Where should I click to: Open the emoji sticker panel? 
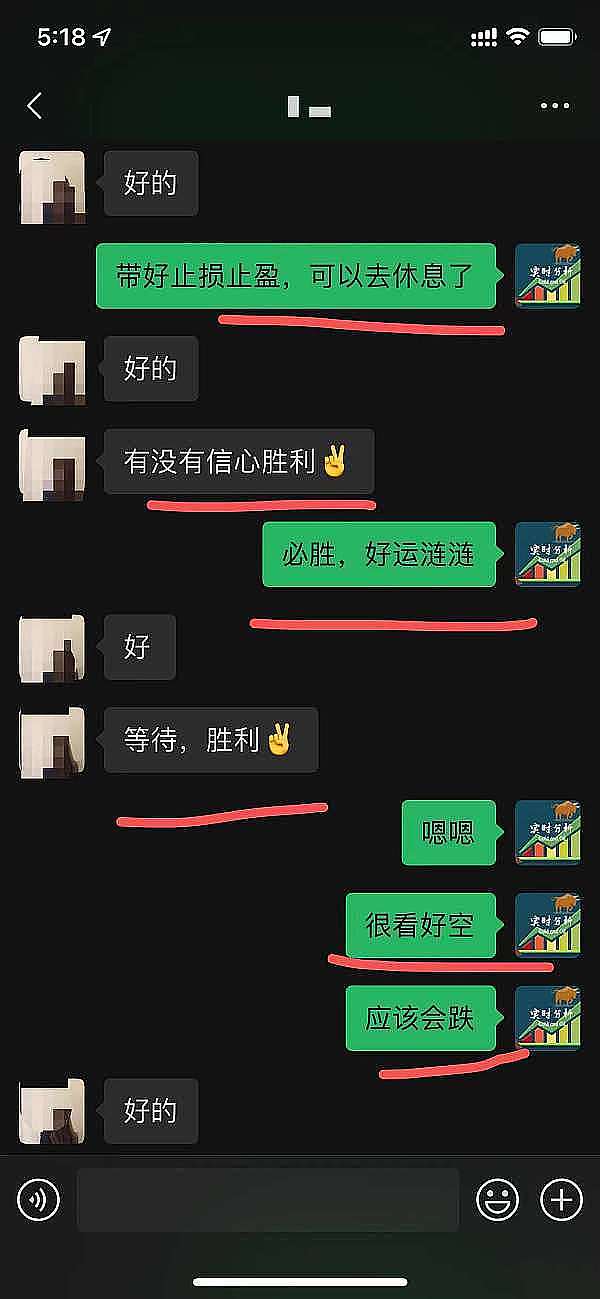coord(497,1198)
